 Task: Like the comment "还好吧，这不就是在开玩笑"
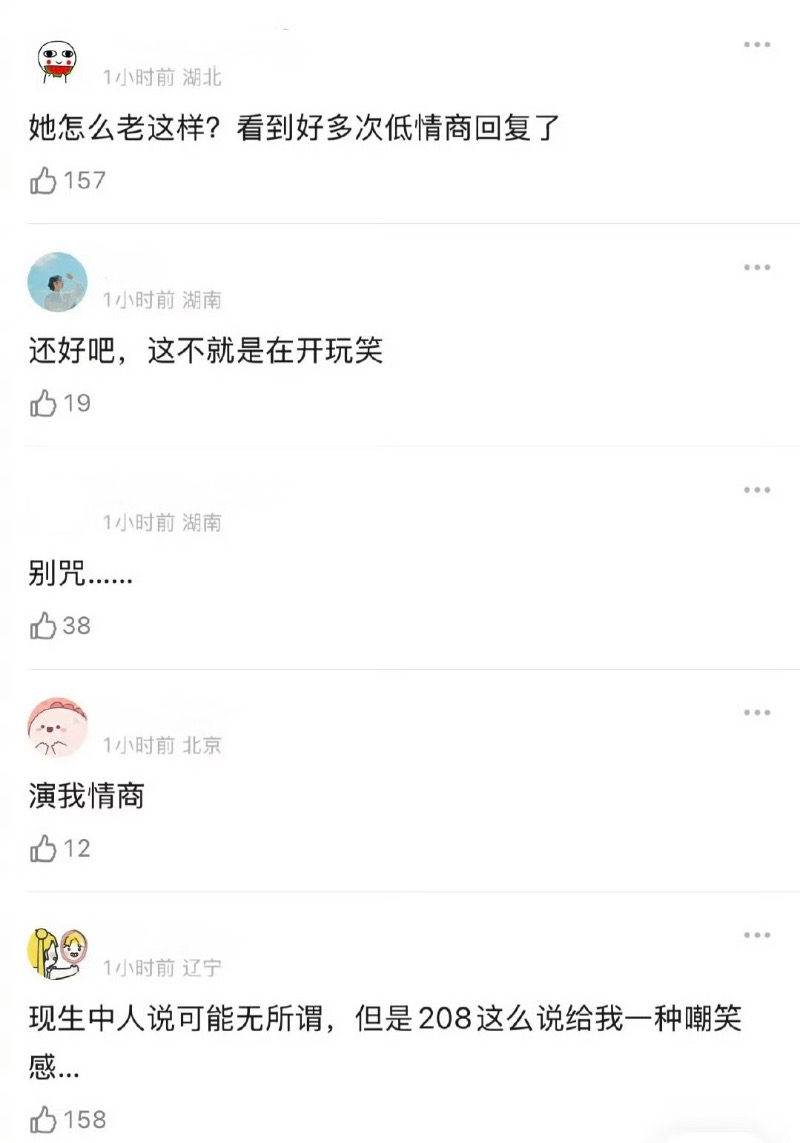44,404
